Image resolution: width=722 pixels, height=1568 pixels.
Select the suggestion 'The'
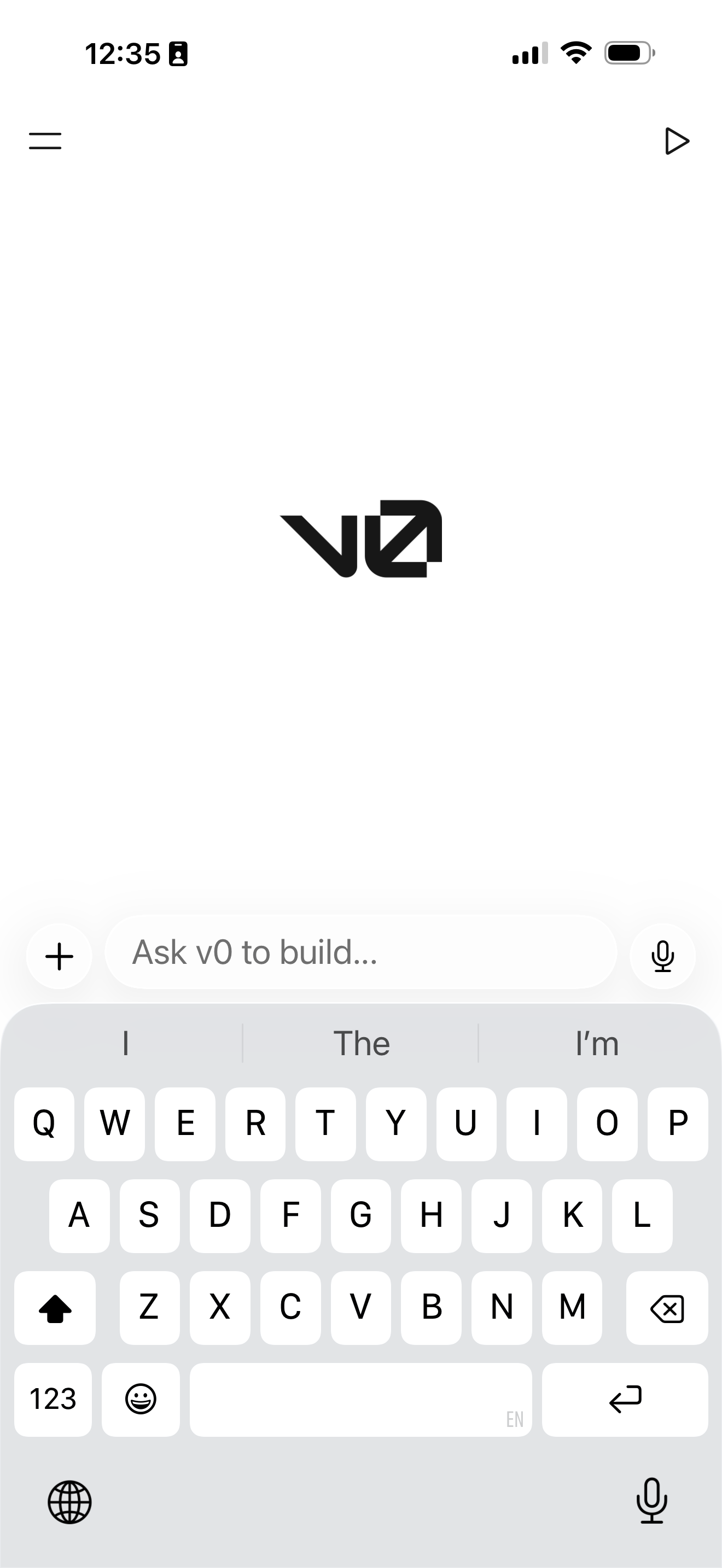point(361,1042)
